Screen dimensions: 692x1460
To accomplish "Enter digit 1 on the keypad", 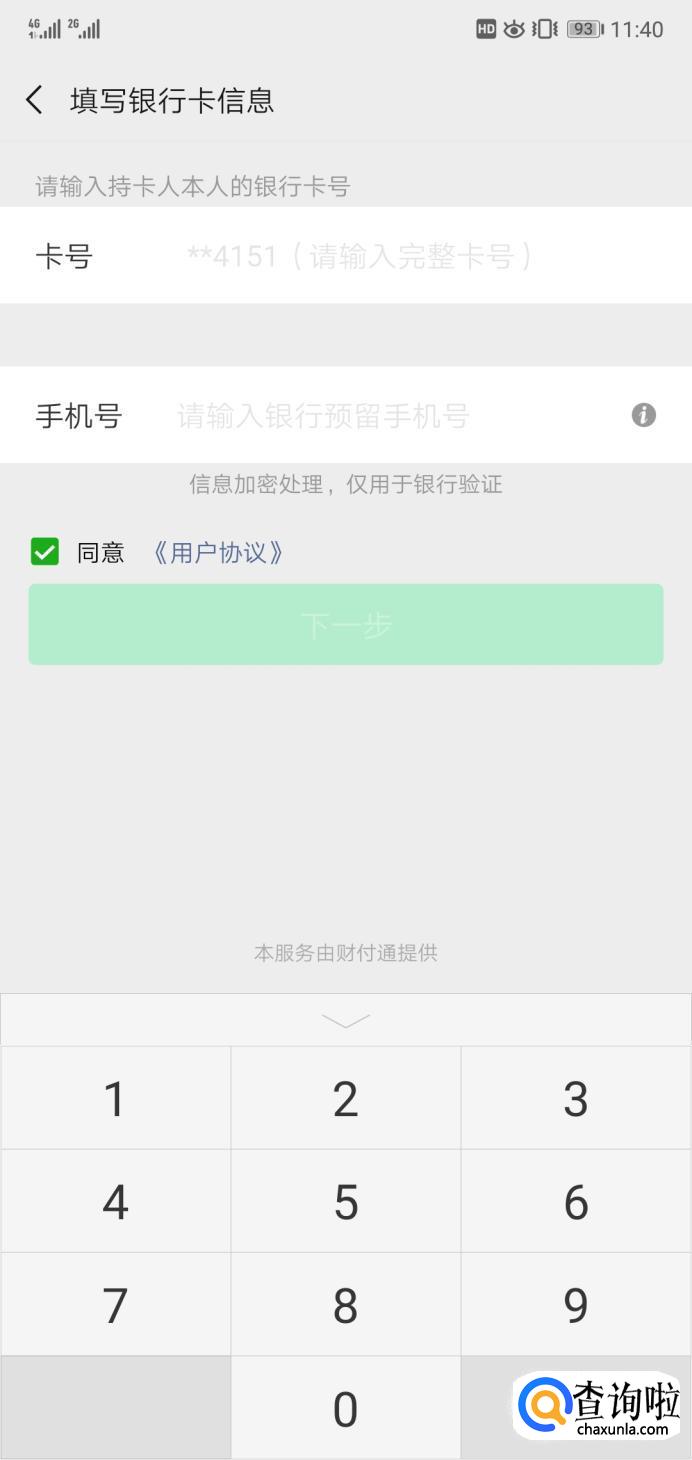I will (115, 1099).
